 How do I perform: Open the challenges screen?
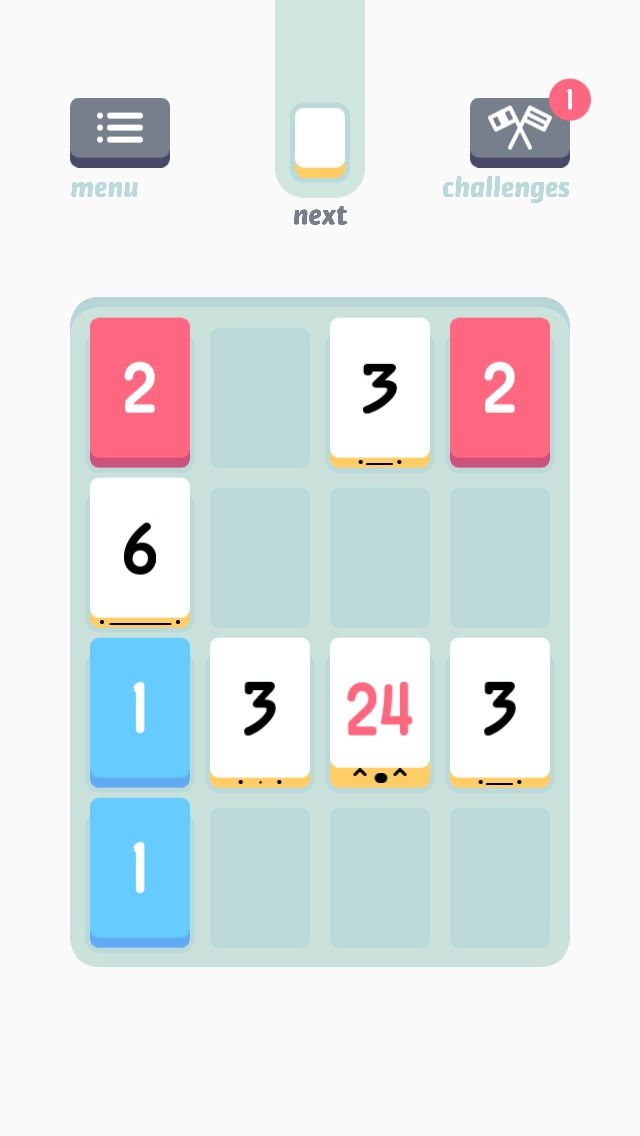click(x=519, y=131)
